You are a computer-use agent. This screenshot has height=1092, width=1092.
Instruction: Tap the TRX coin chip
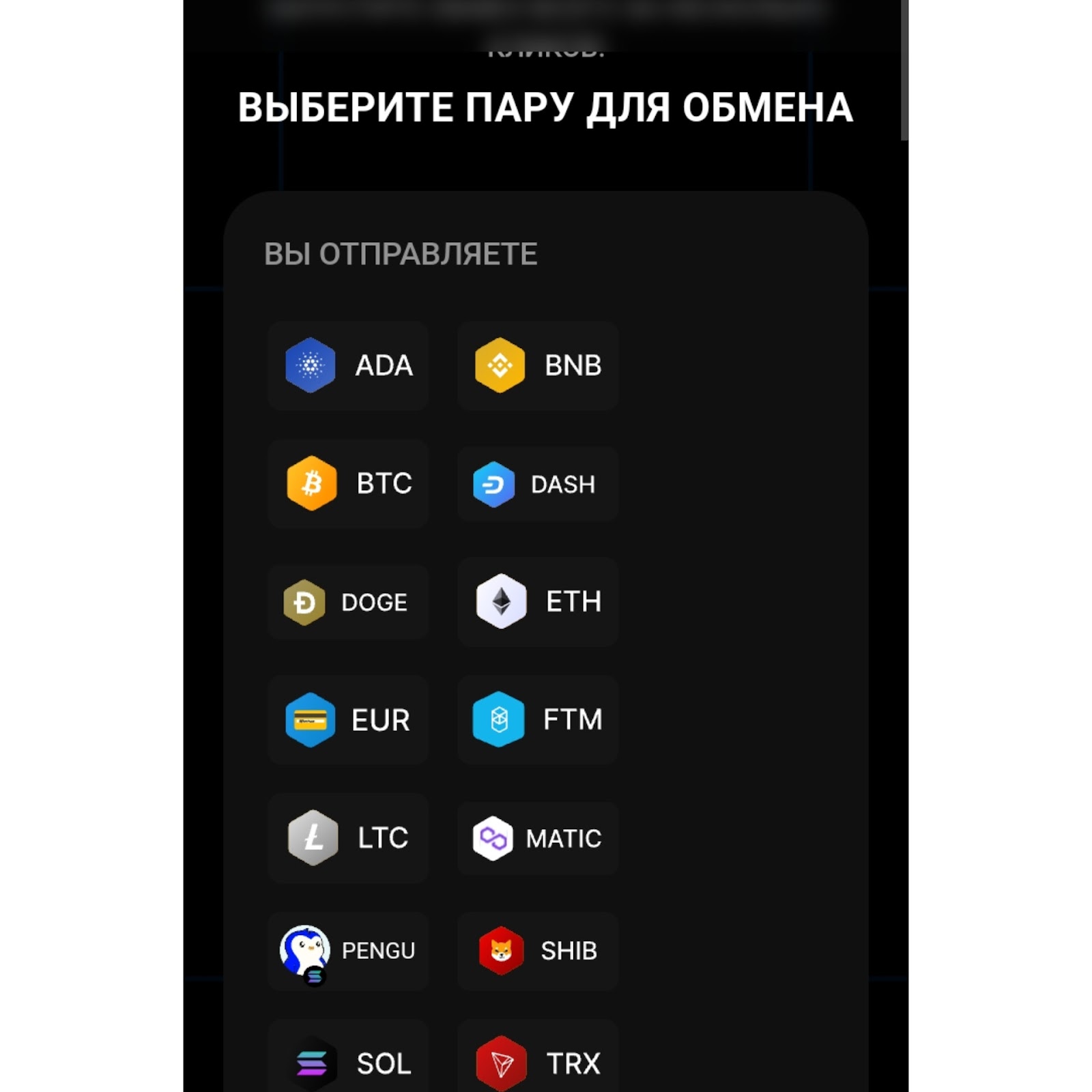[538, 1062]
